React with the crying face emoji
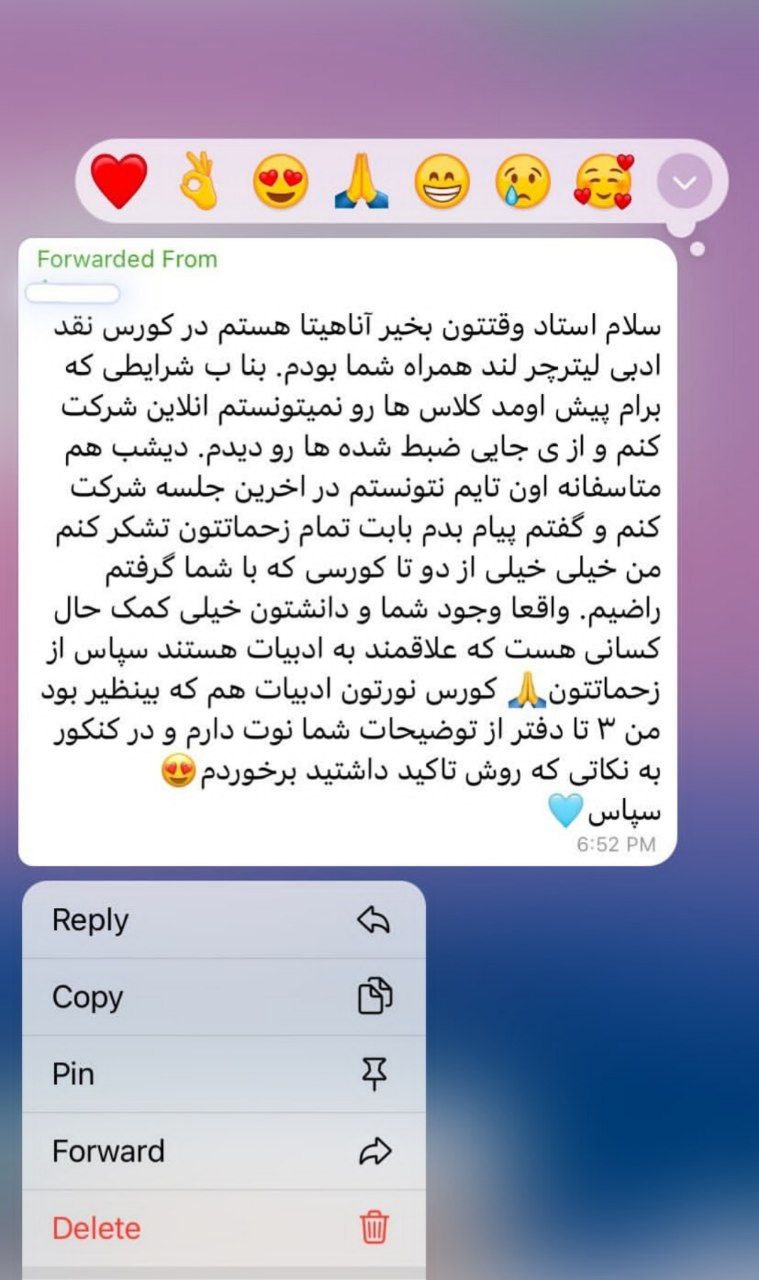The width and height of the screenshot is (759, 1280). 523,182
